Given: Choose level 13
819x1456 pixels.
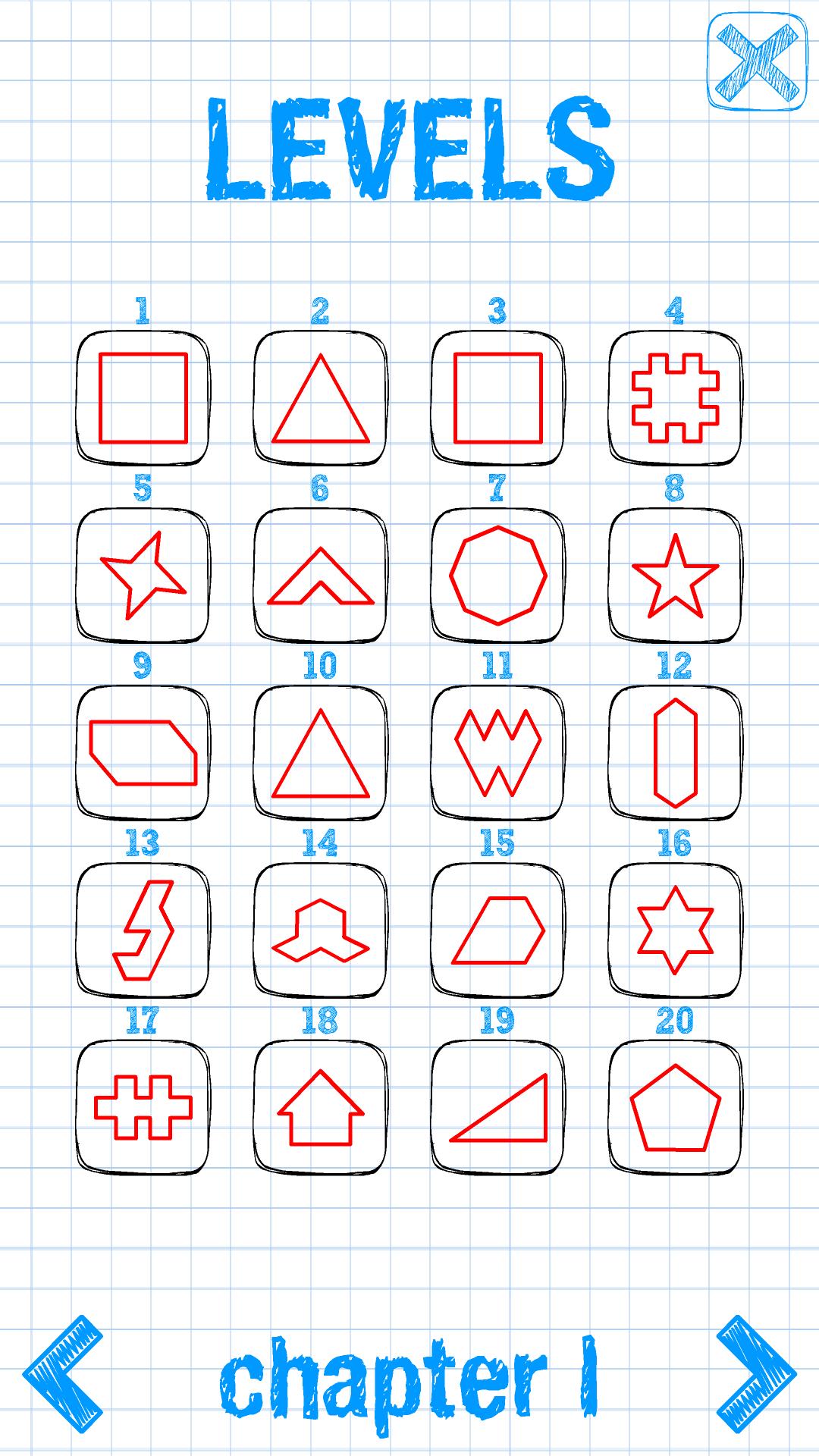Looking at the screenshot, I should click(143, 930).
